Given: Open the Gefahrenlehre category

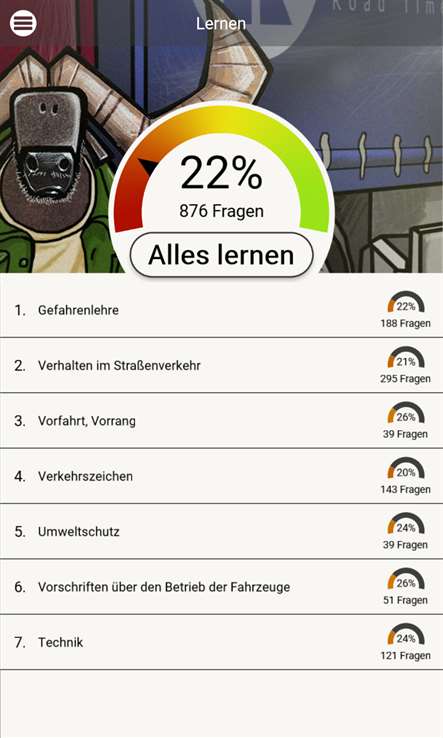Looking at the screenshot, I should [221, 310].
